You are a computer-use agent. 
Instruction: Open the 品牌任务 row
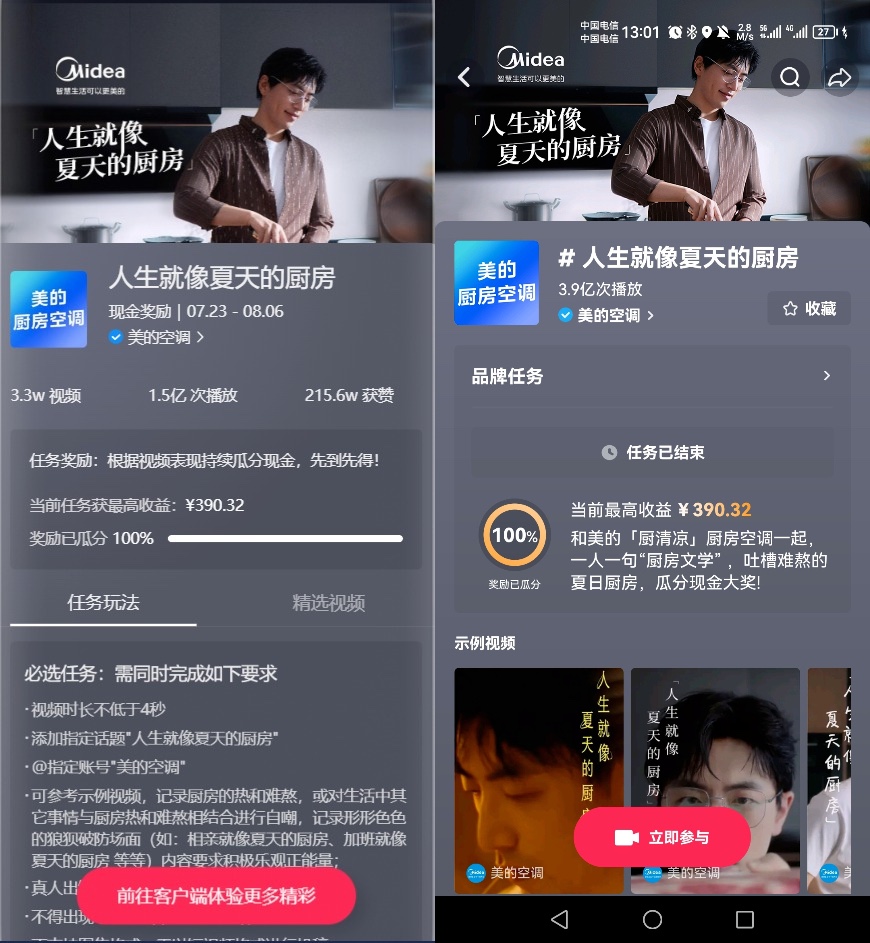651,376
